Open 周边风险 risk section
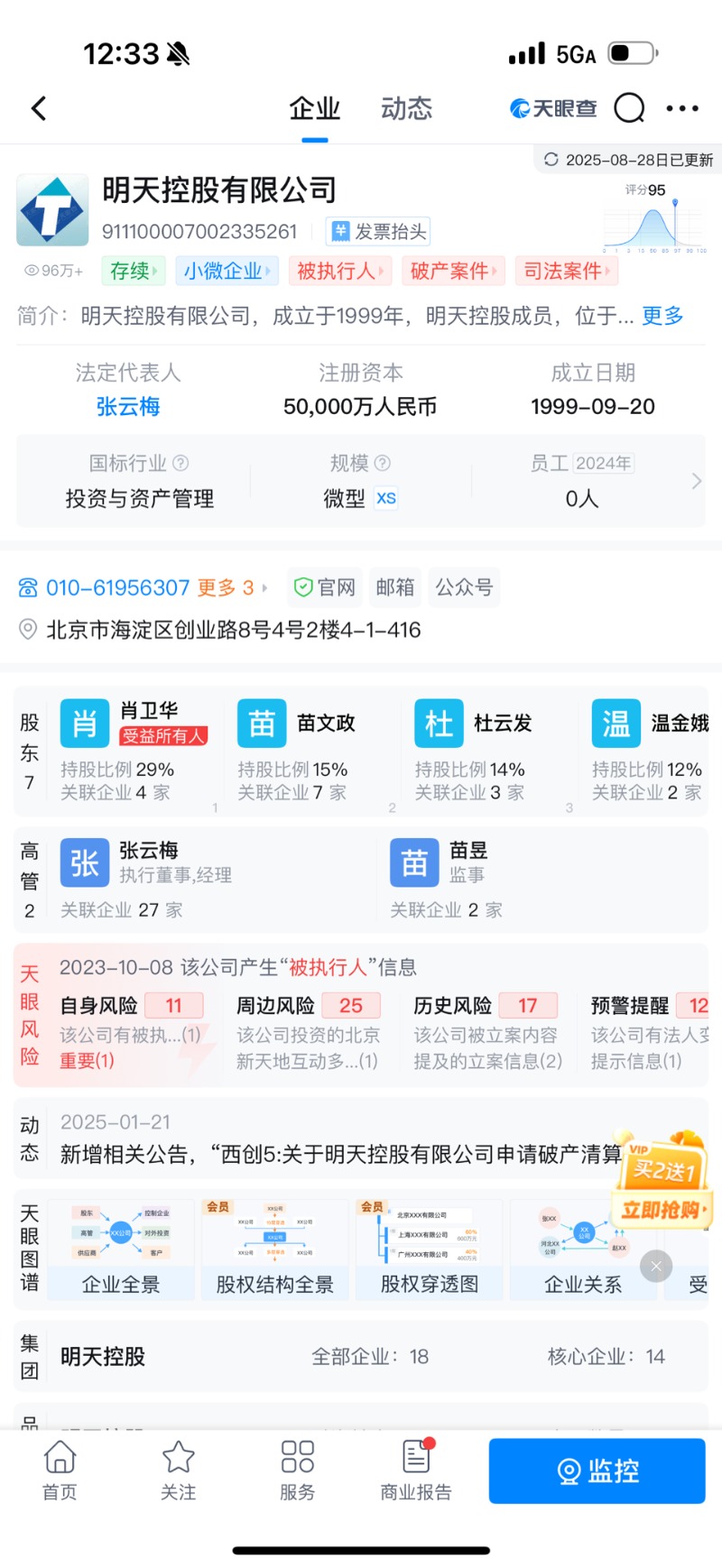Image resolution: width=722 pixels, height=1568 pixels. coord(307,1031)
